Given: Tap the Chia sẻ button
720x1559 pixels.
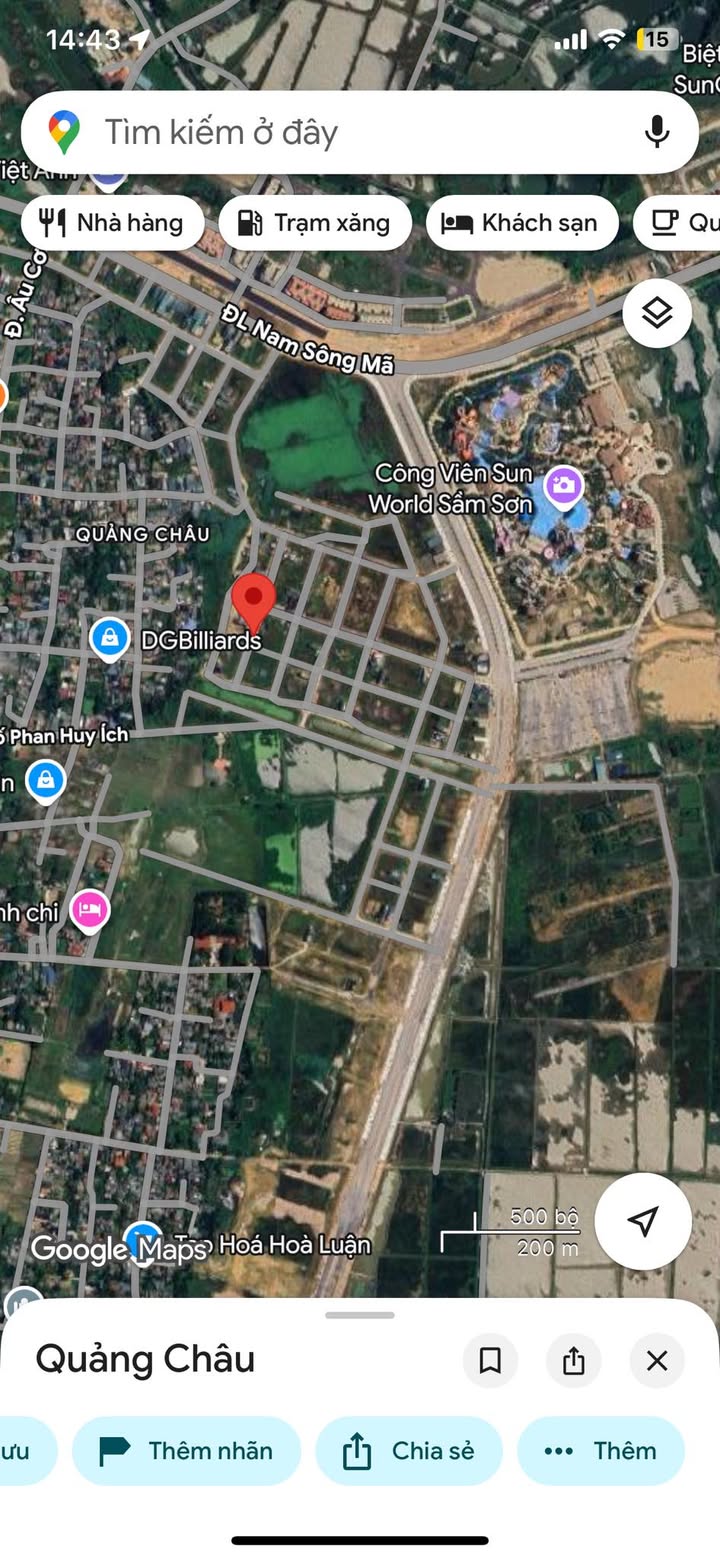Looking at the screenshot, I should tap(409, 1451).
